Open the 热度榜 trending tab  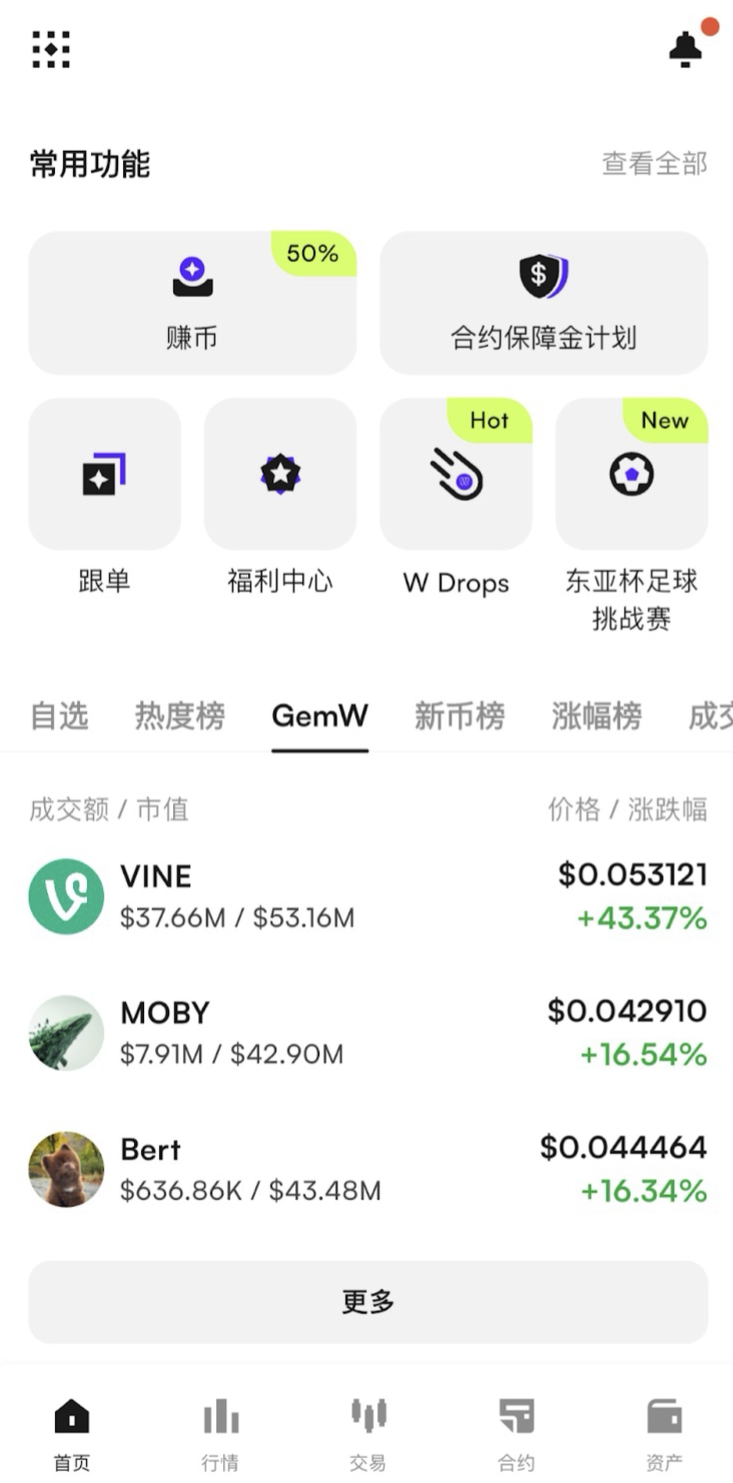tap(179, 716)
